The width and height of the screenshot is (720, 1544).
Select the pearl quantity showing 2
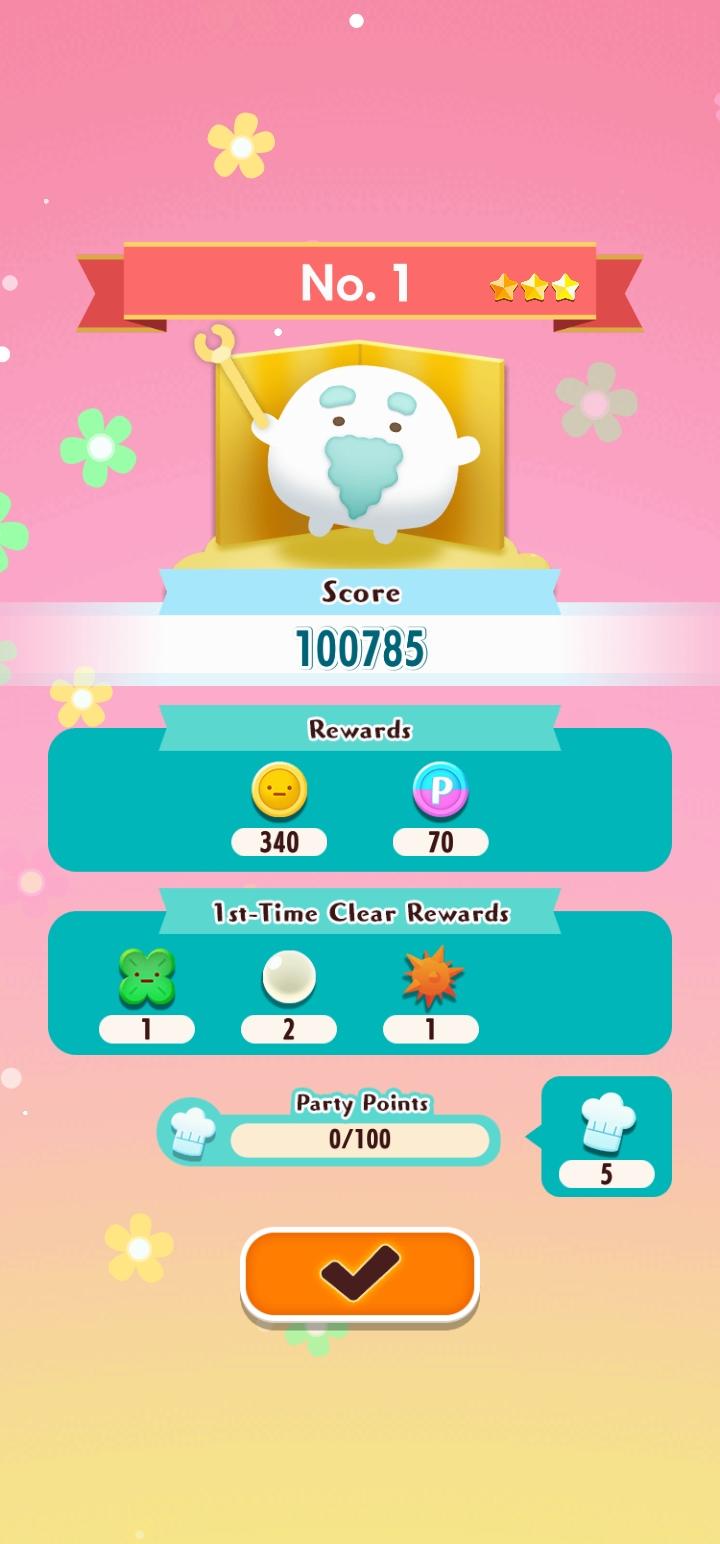[290, 1029]
